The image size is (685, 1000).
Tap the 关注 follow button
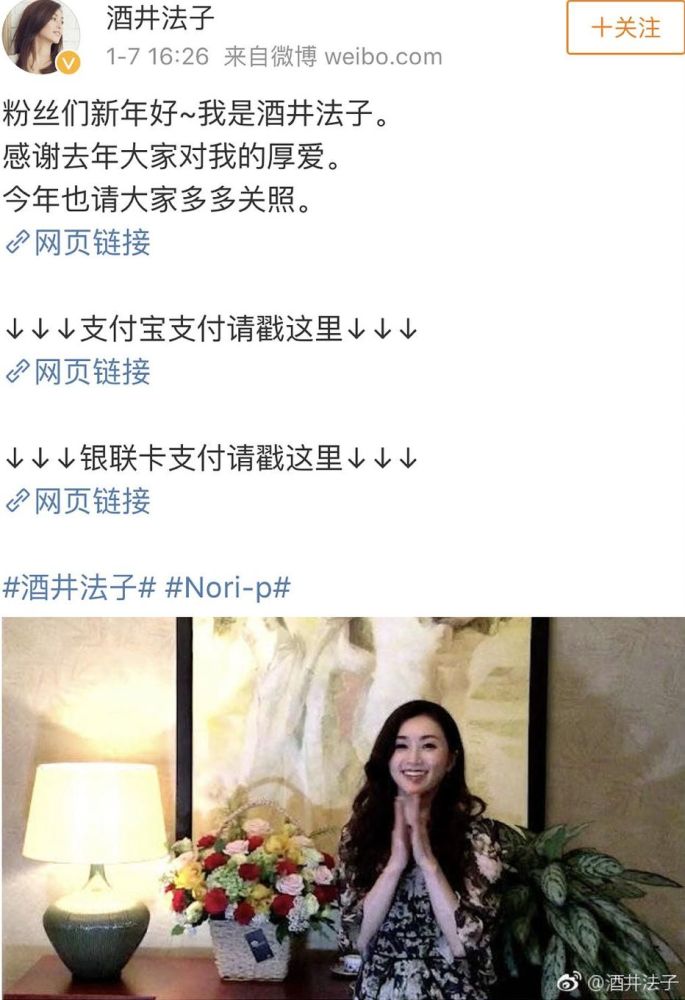click(625, 28)
